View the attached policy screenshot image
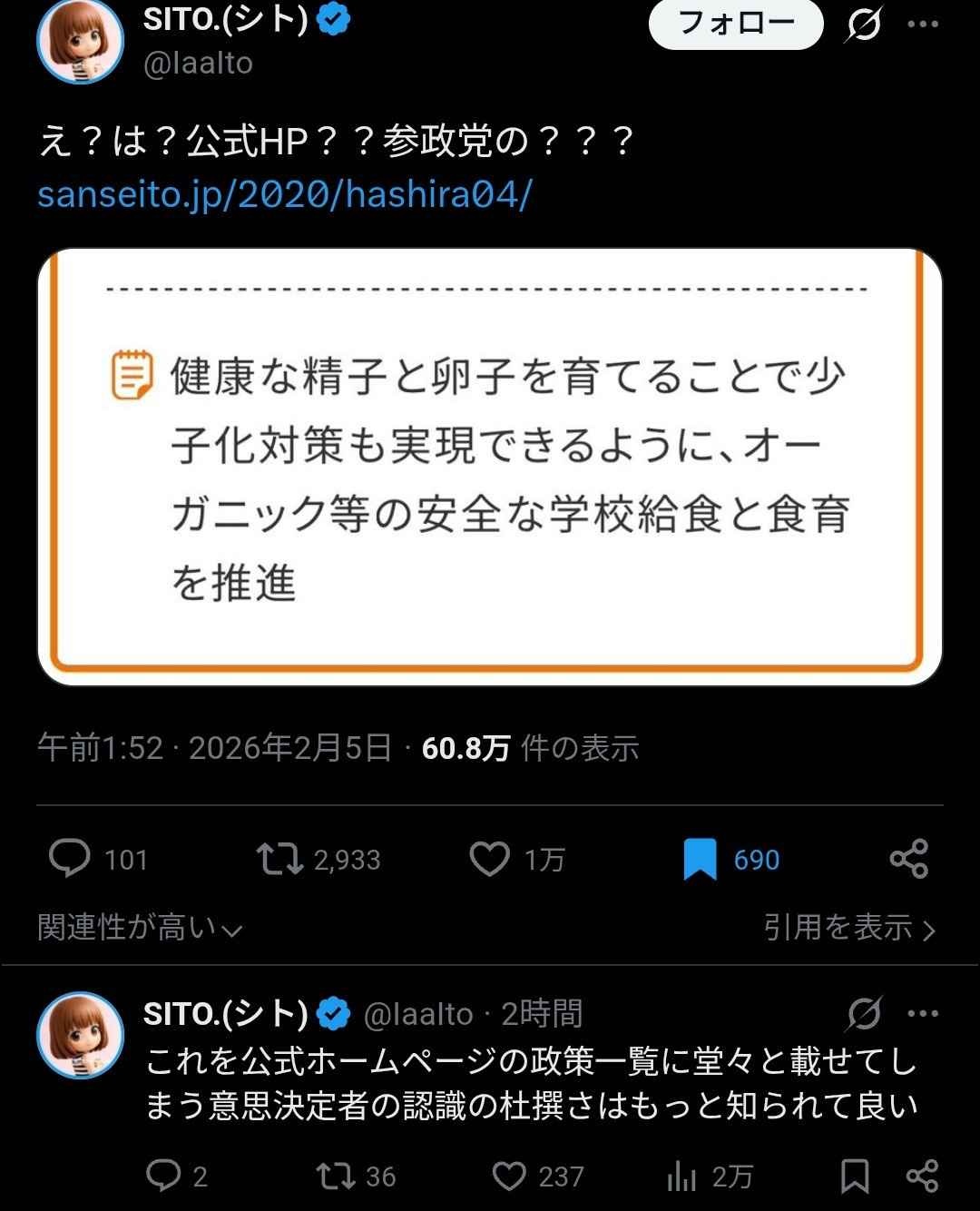 coord(490,468)
